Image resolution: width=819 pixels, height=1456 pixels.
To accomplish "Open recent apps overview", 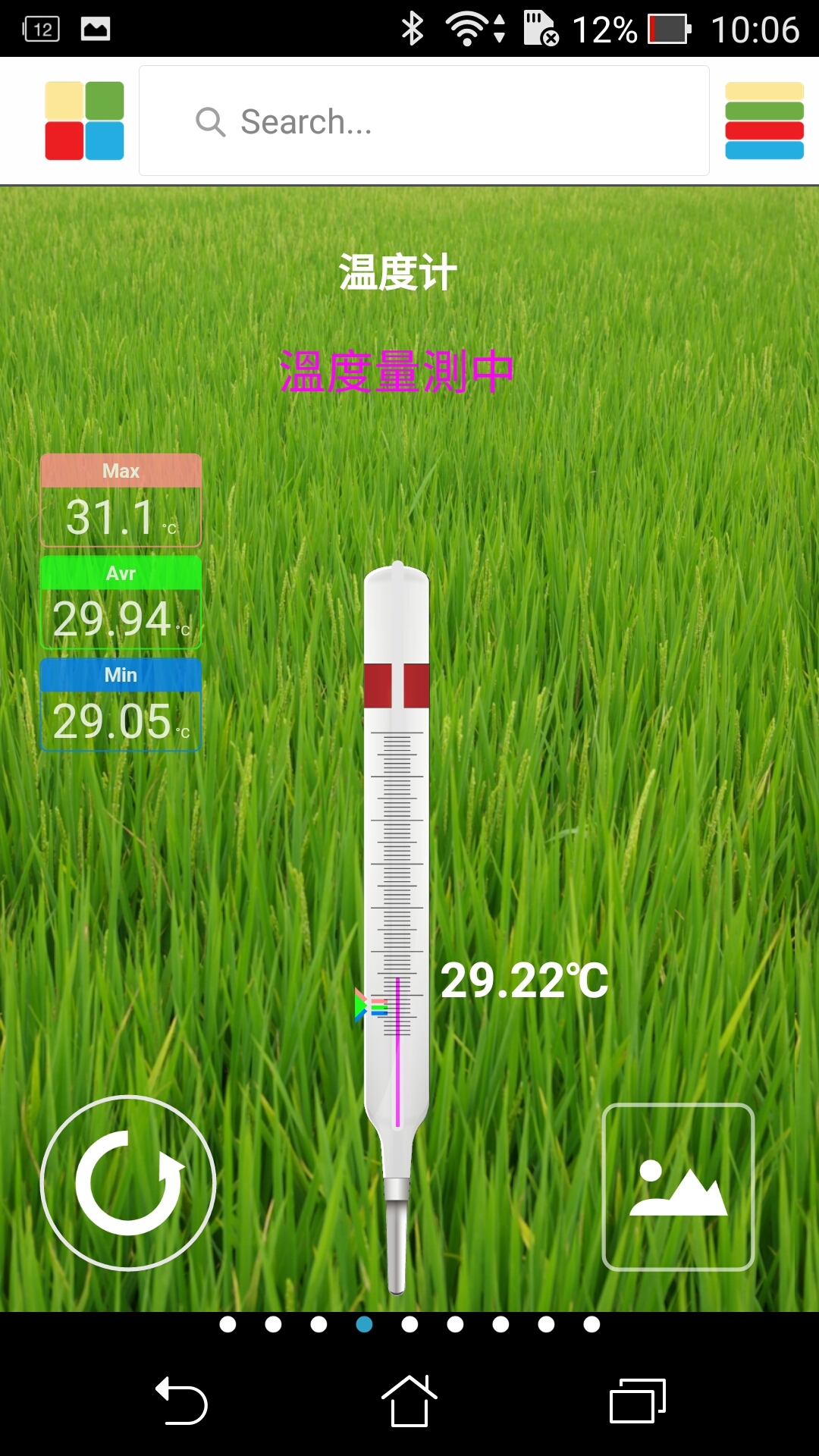I will pos(637,1401).
